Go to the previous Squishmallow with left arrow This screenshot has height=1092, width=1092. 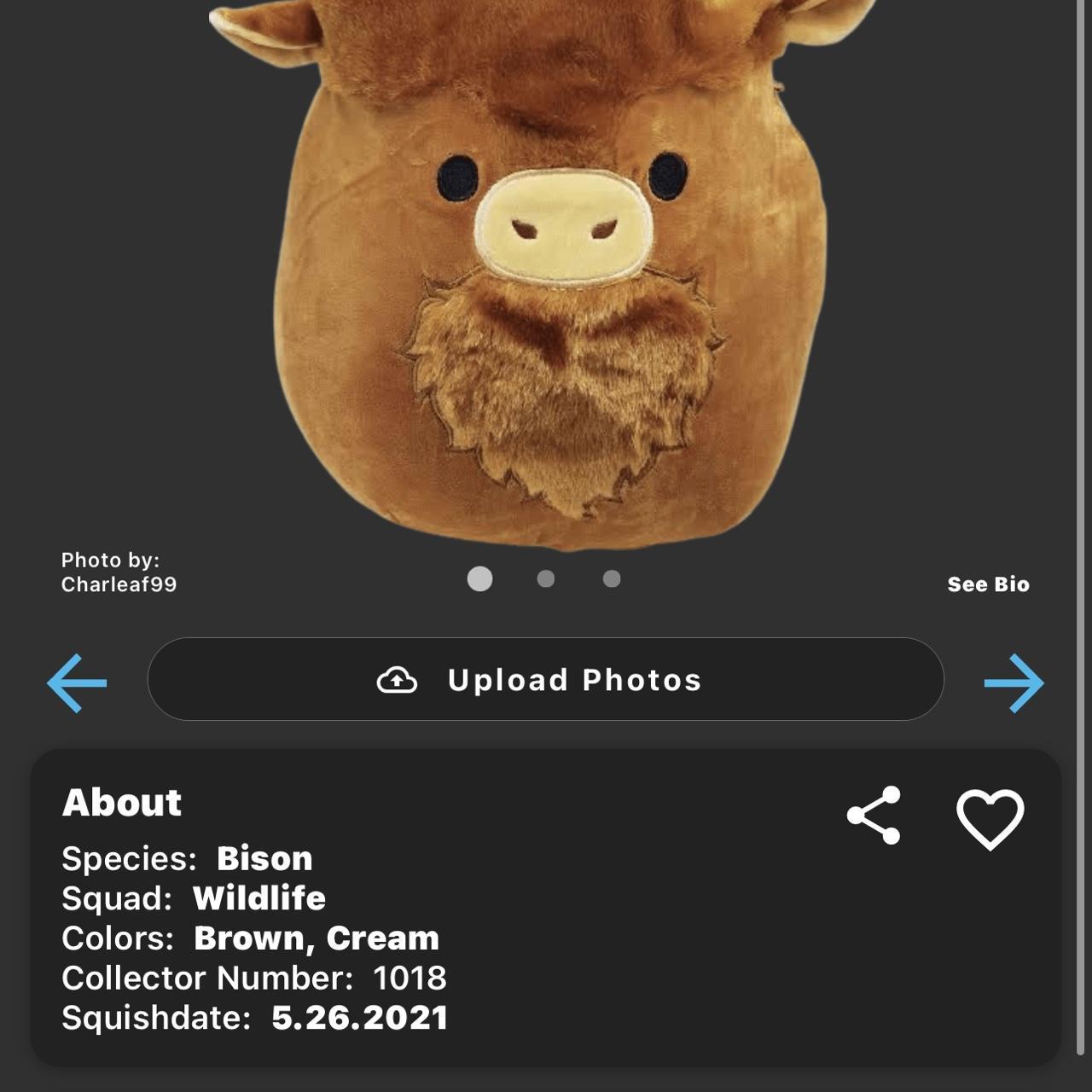(77, 682)
